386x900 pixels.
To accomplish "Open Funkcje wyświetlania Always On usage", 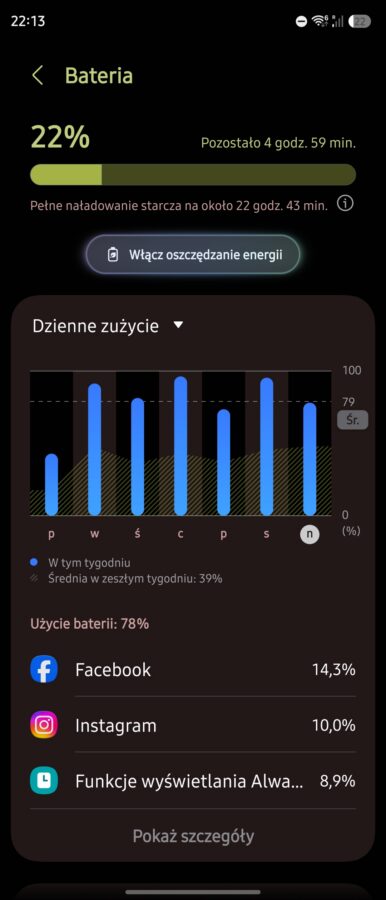I will click(193, 781).
